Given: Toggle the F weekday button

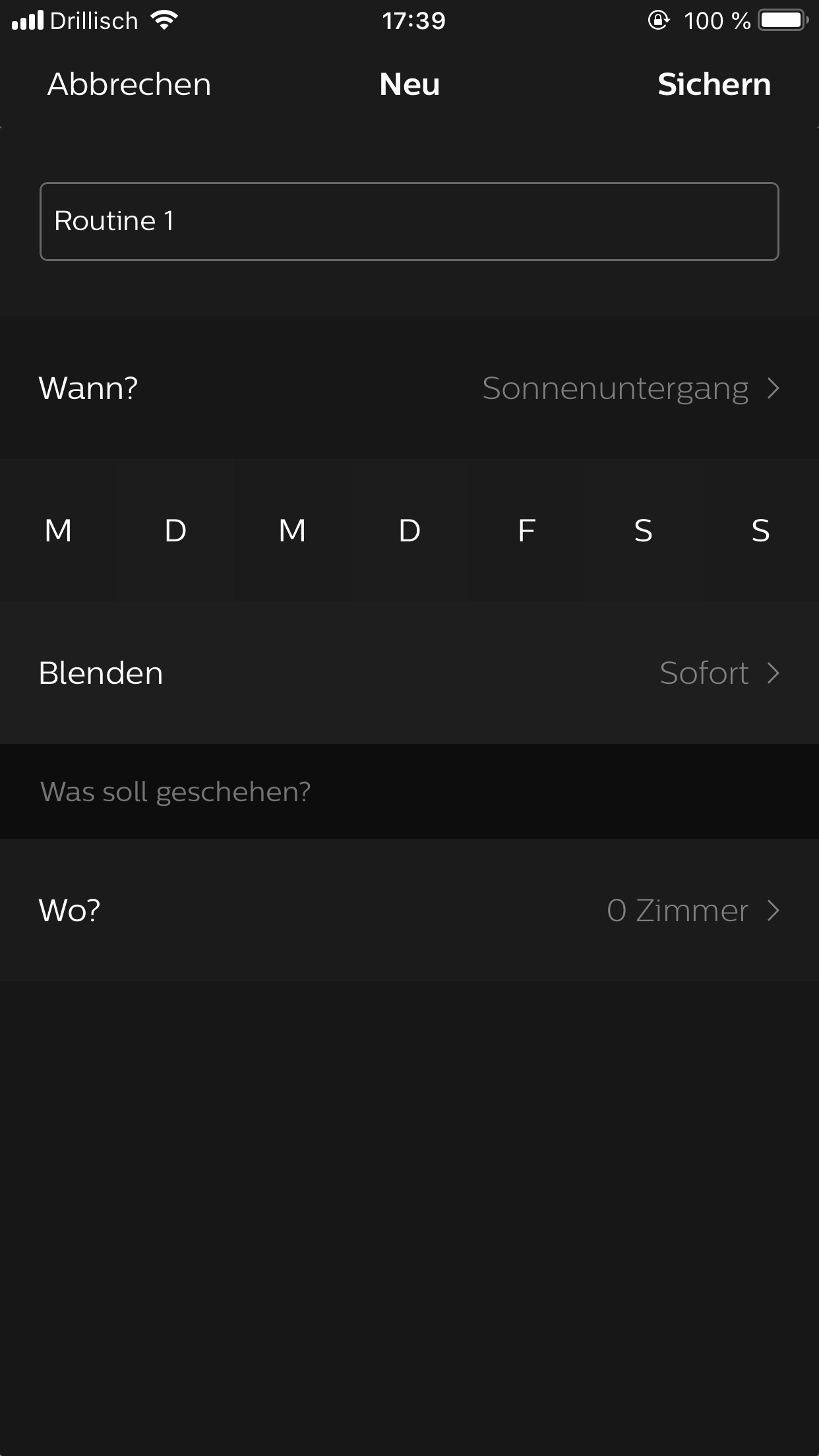Looking at the screenshot, I should pyautogui.click(x=526, y=530).
